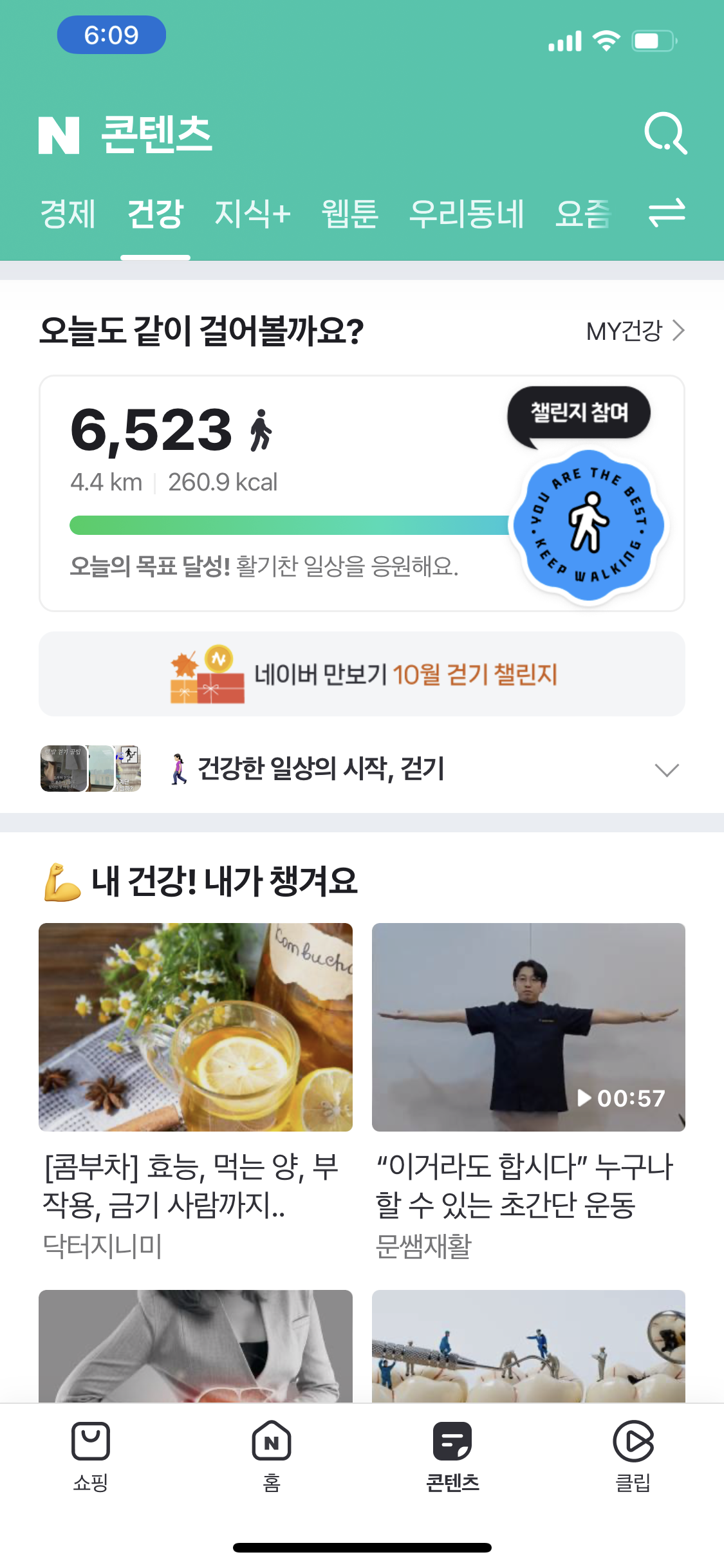
Task: Play the 초간단 운동 video by 문쌤재활
Action: (x=528, y=1027)
